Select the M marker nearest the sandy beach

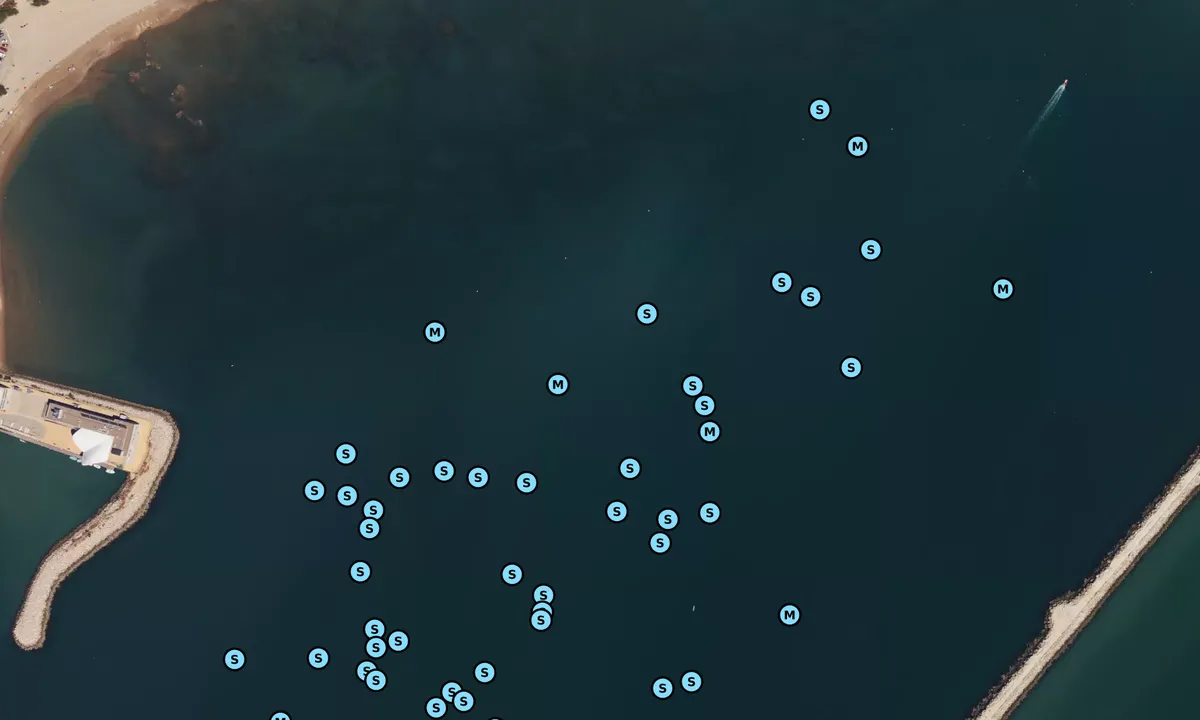tap(434, 332)
